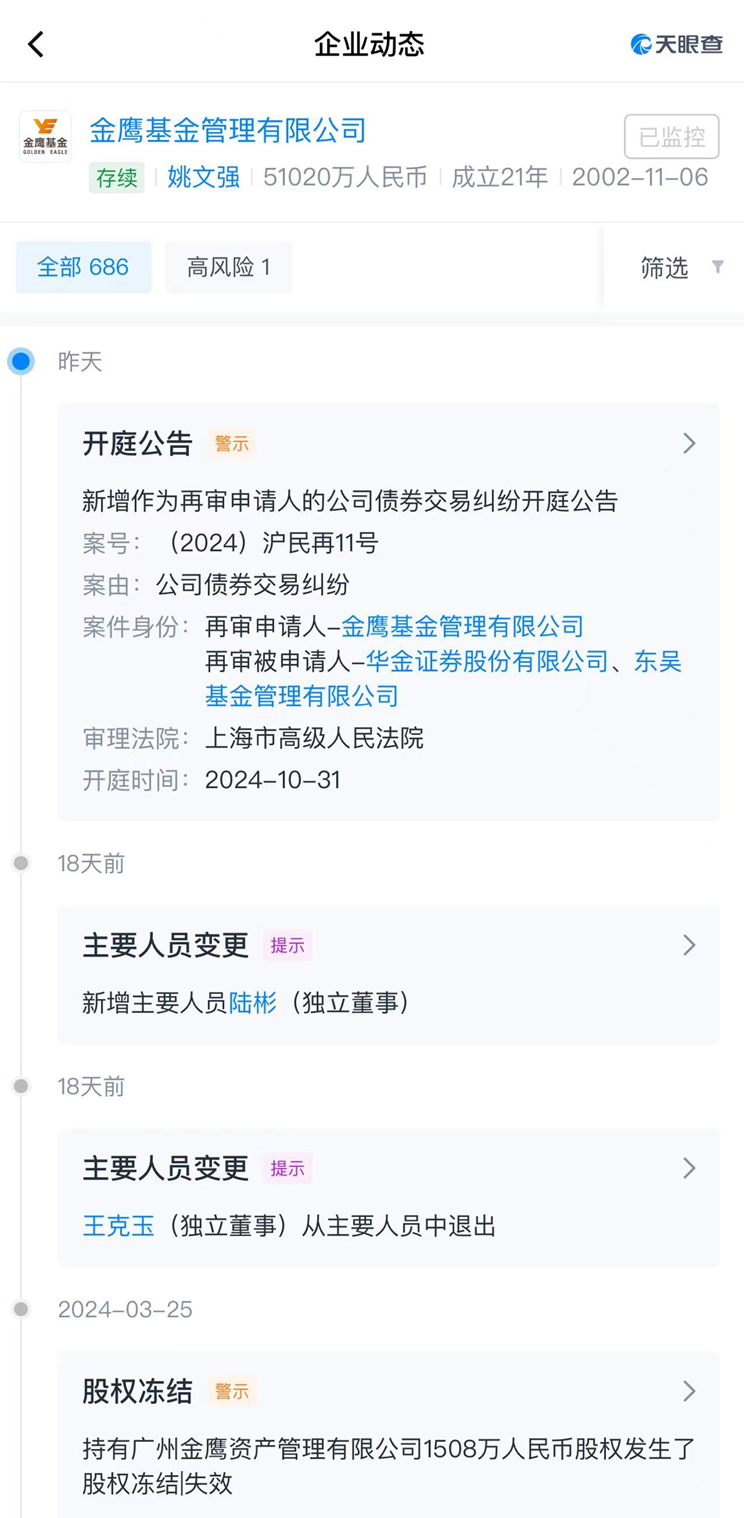Open the card about newly added 陆彬

click(x=388, y=946)
